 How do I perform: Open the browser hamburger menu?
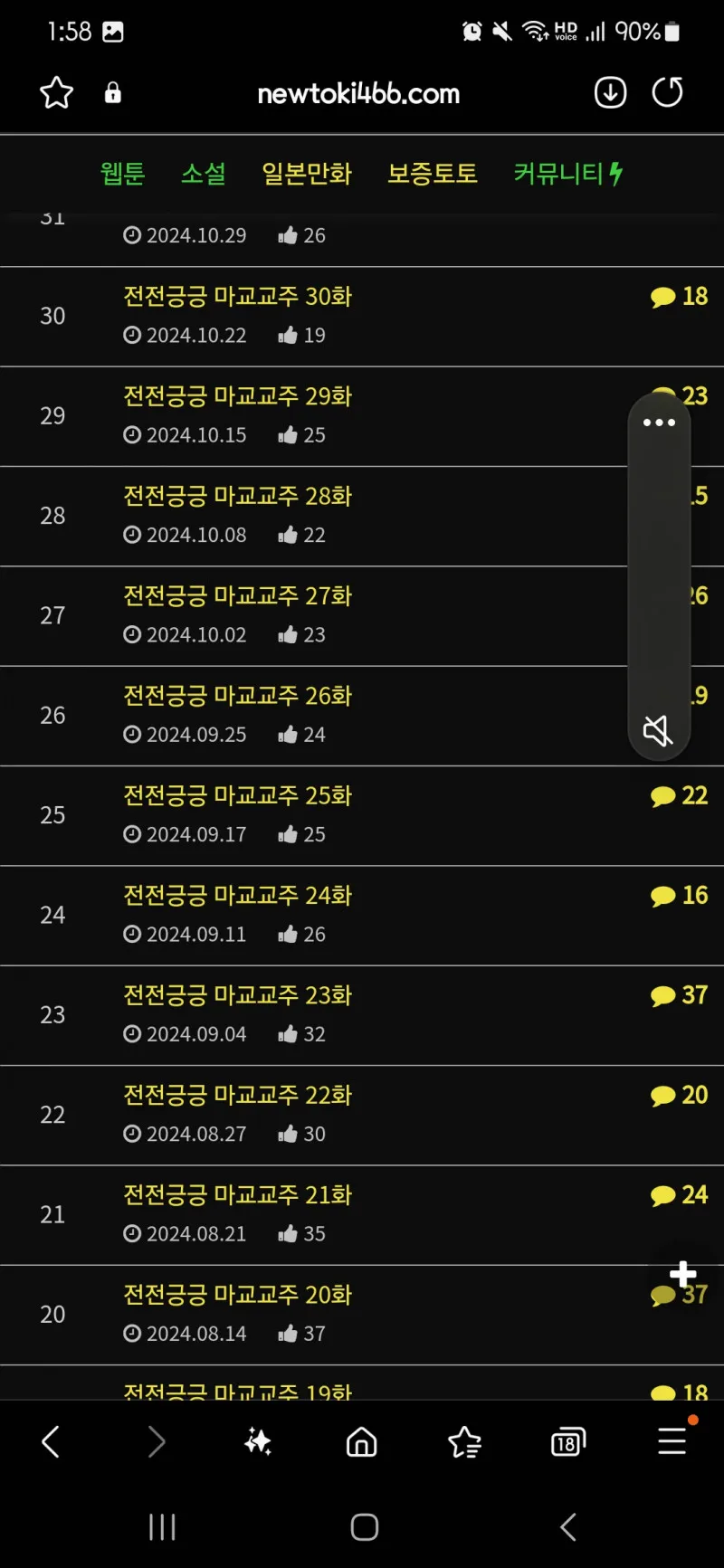[672, 1440]
